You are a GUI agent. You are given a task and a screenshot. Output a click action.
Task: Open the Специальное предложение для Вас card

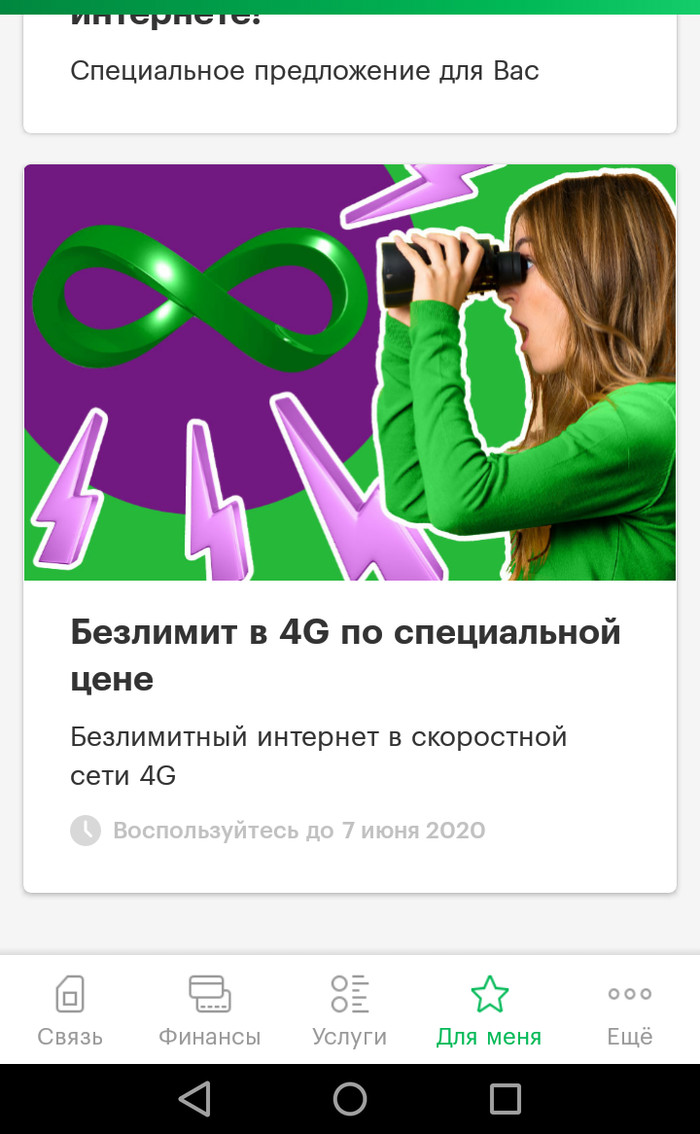pos(349,72)
